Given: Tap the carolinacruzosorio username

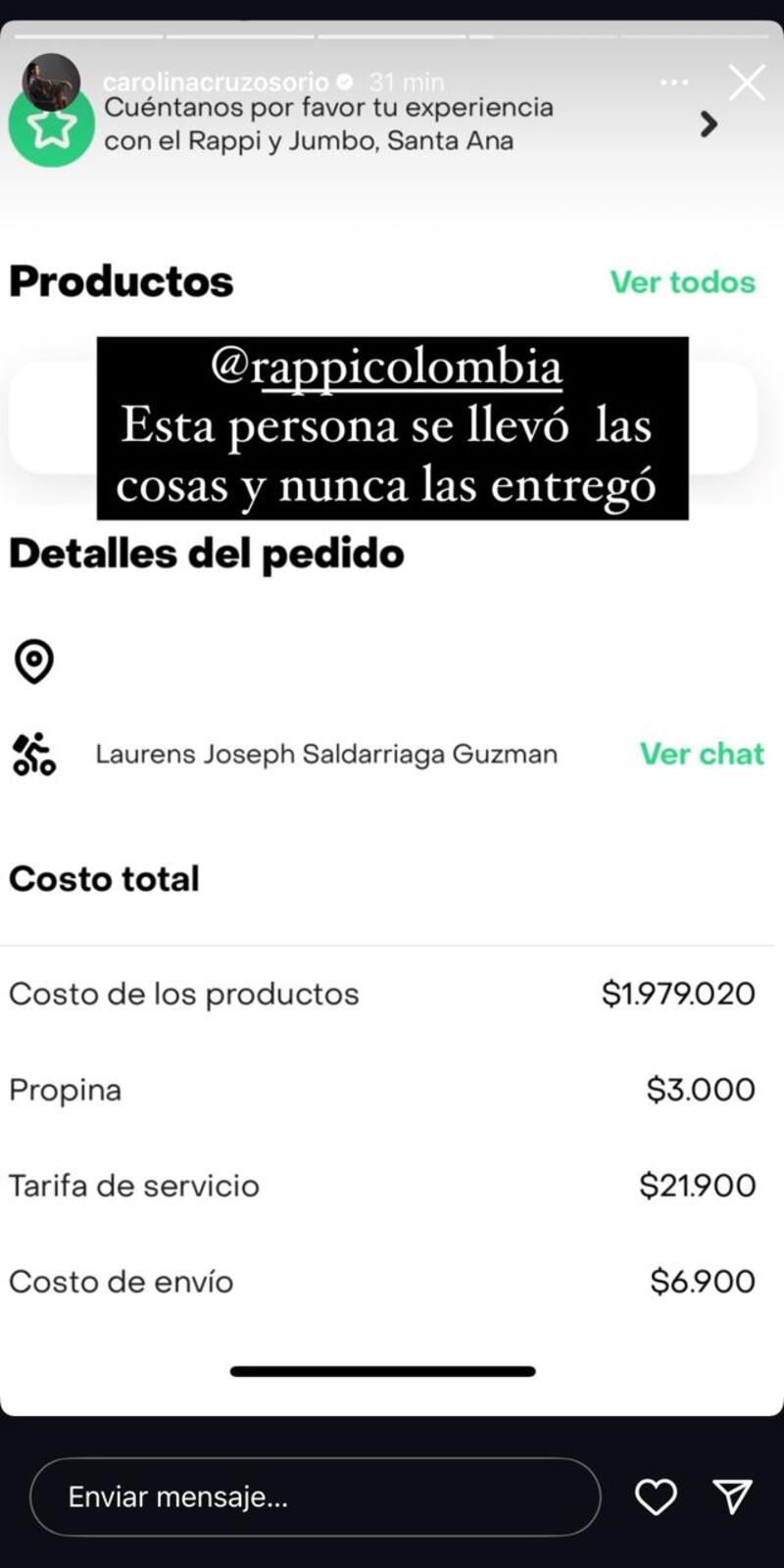Looking at the screenshot, I should click(x=216, y=82).
